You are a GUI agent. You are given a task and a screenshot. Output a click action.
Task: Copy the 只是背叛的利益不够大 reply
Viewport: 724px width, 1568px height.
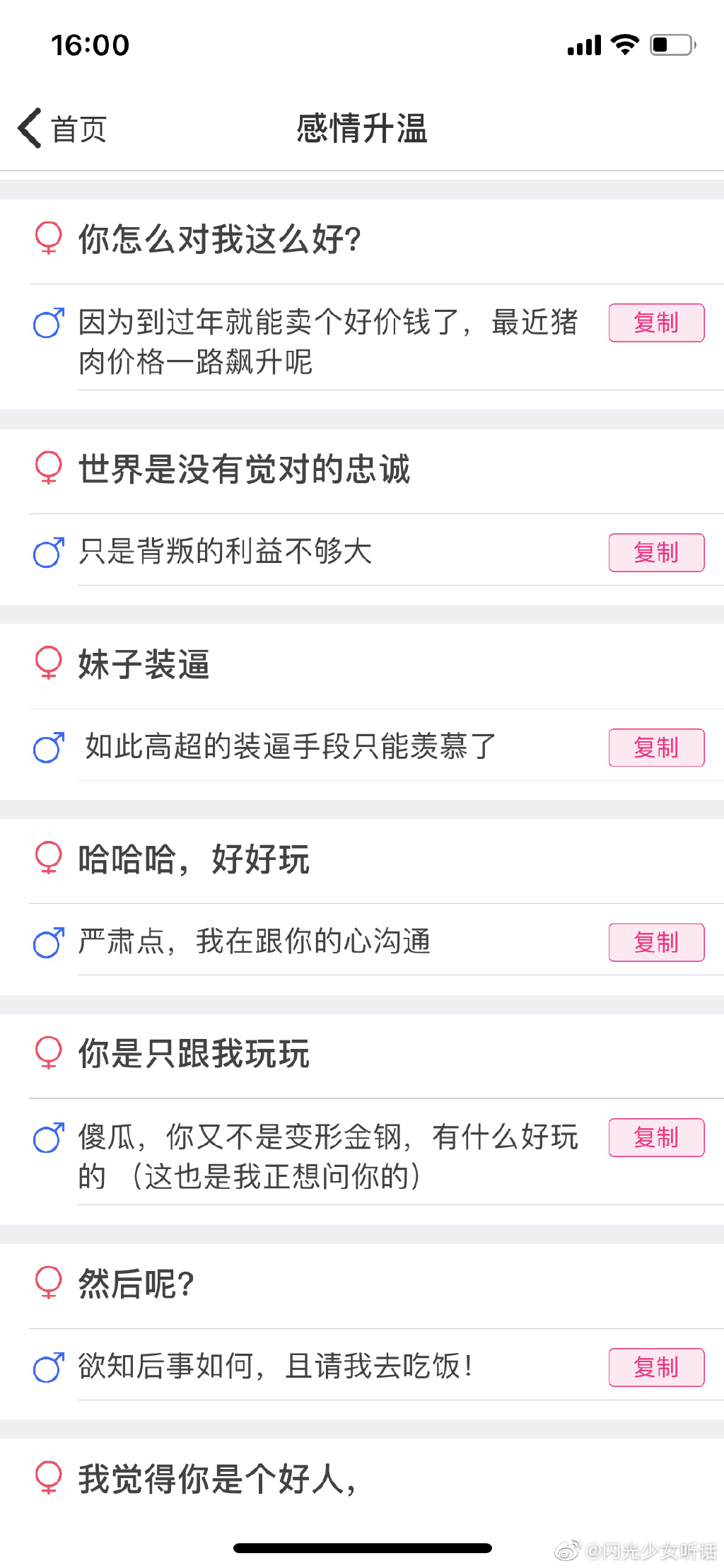tap(655, 553)
